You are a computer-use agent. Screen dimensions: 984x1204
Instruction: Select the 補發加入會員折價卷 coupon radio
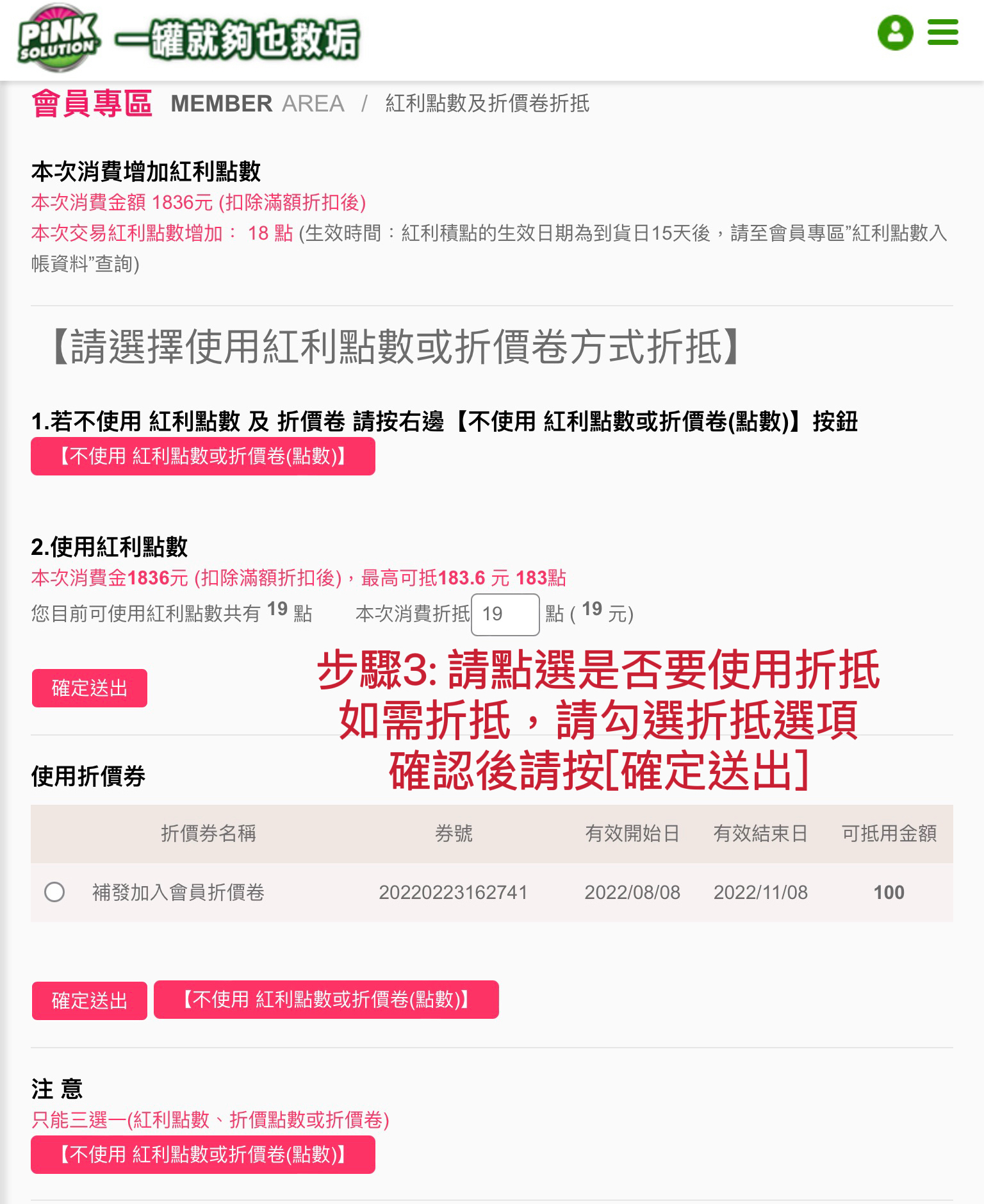54,892
